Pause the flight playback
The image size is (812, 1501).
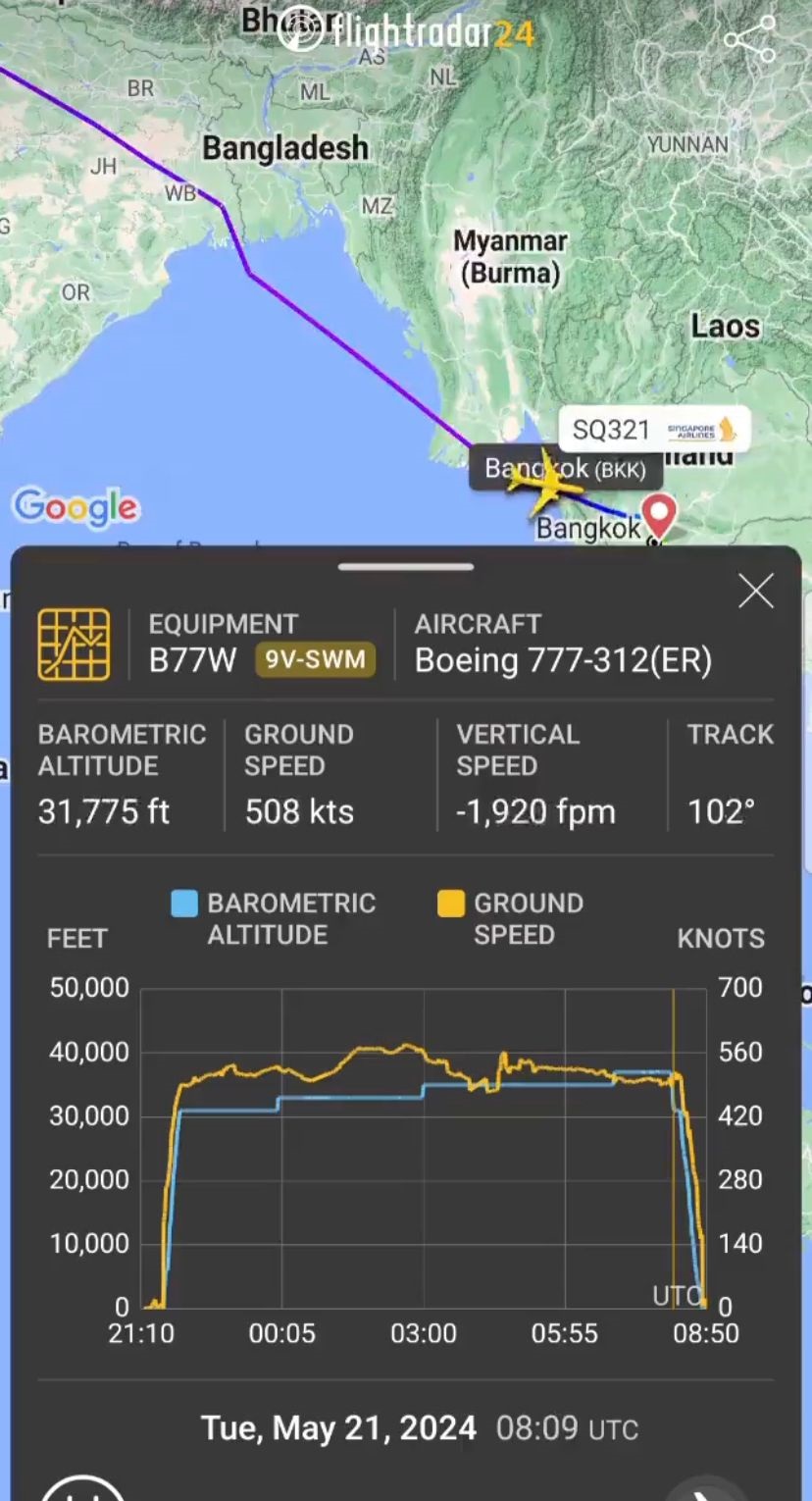(83, 1489)
